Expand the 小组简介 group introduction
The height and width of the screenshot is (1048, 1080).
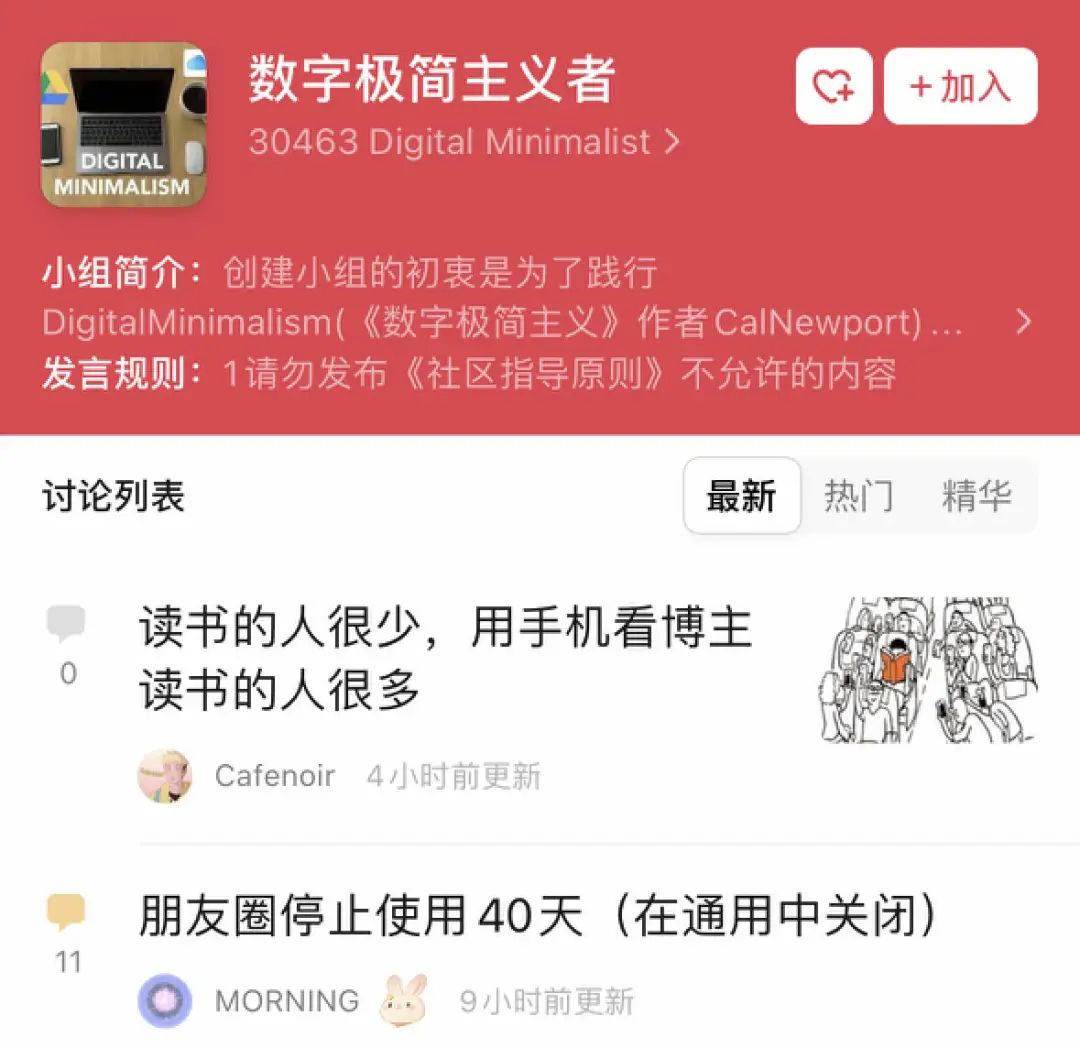[x=1022, y=322]
